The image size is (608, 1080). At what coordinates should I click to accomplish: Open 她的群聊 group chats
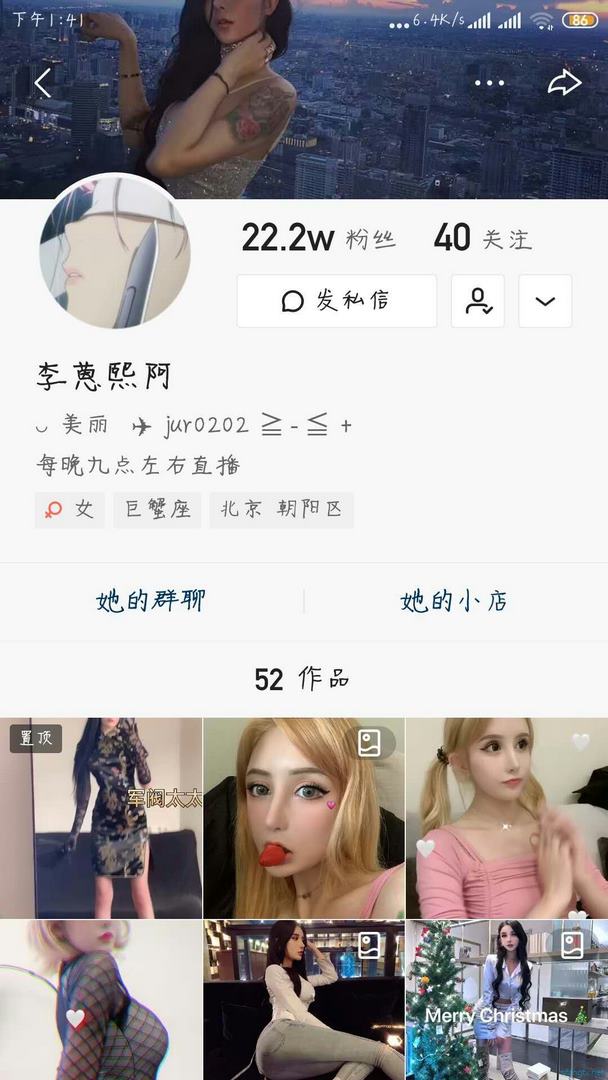[x=151, y=601]
